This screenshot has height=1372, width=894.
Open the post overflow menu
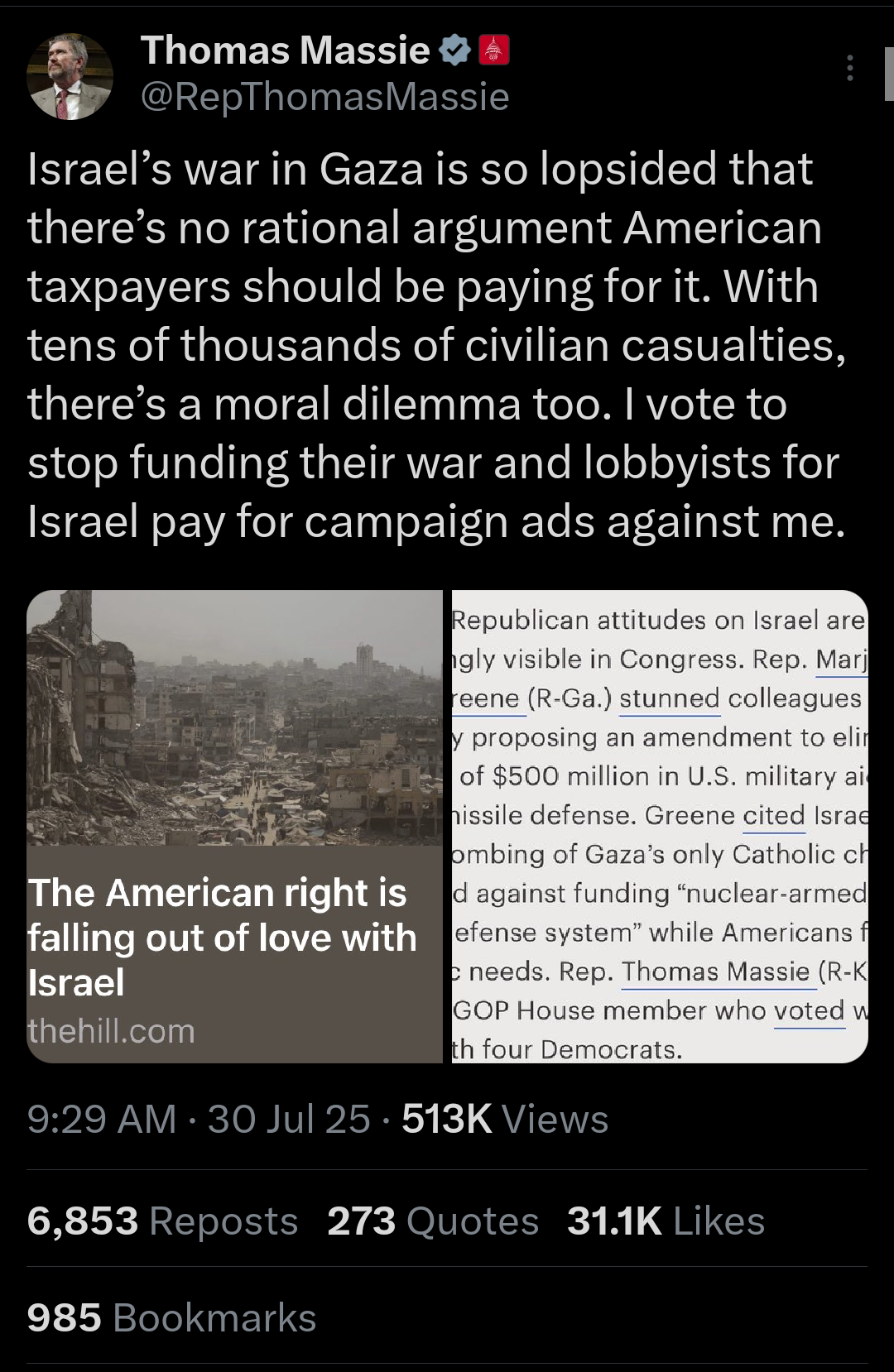coord(849,68)
